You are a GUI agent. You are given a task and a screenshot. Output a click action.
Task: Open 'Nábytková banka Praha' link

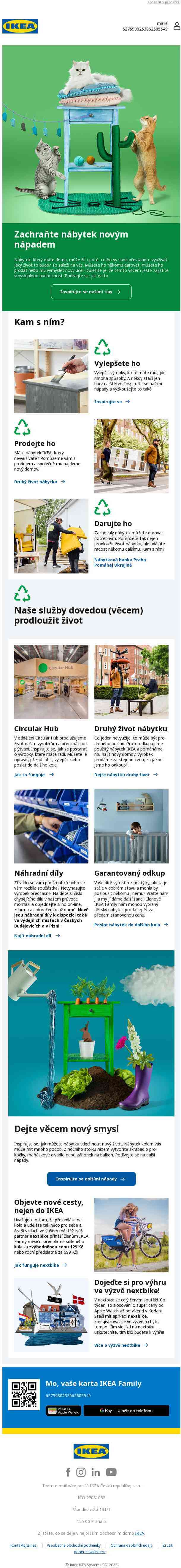click(x=120, y=560)
